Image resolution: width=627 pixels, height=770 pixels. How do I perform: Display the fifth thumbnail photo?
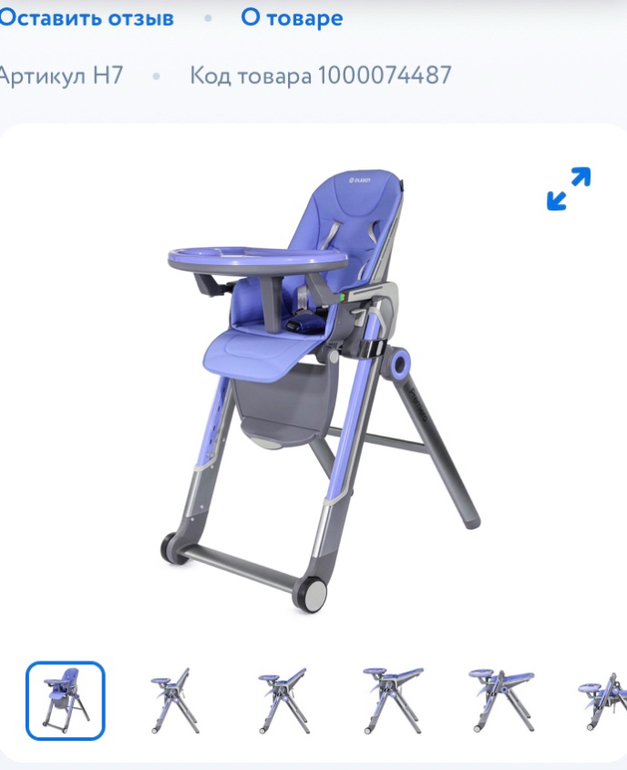(501, 700)
